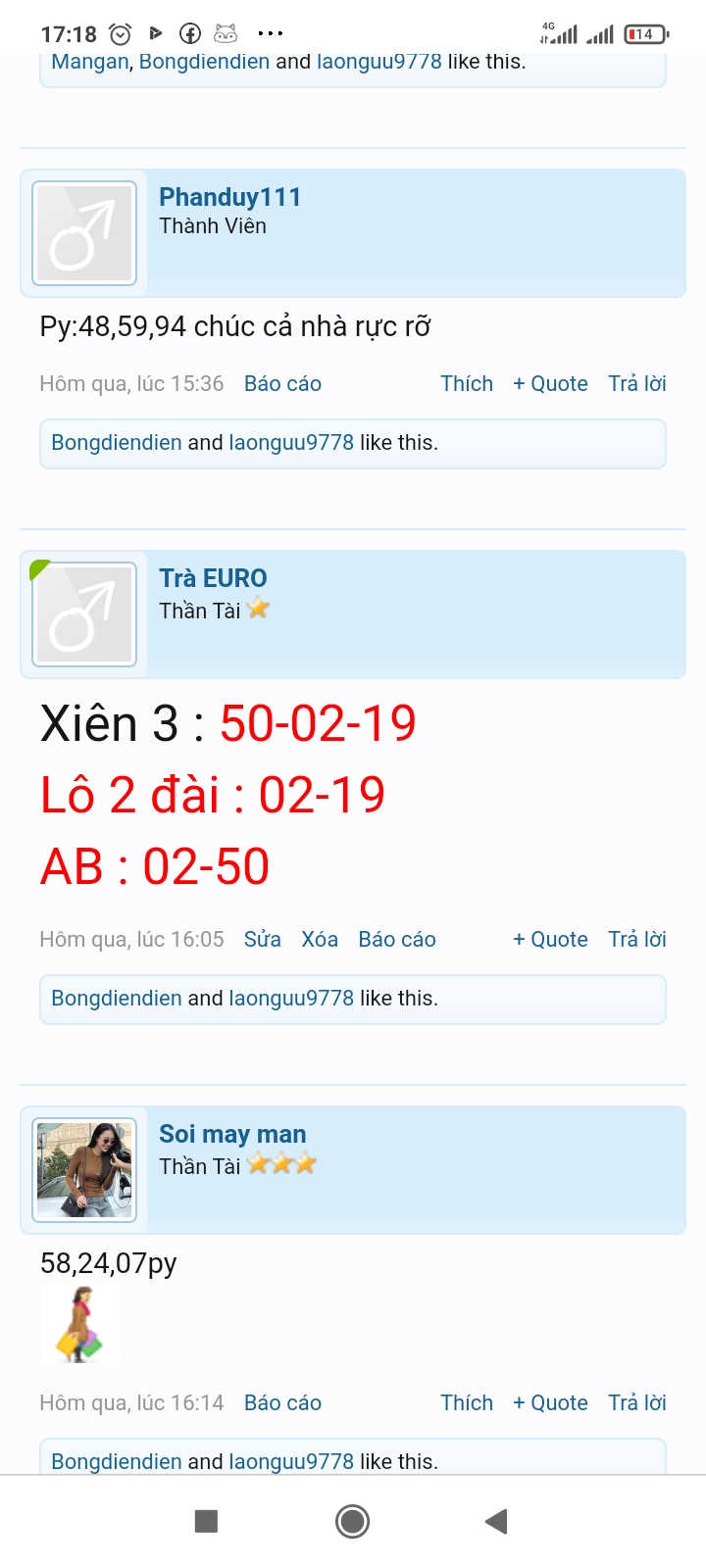Go to the home screen via home button
706x1568 pixels.
click(x=352, y=1521)
